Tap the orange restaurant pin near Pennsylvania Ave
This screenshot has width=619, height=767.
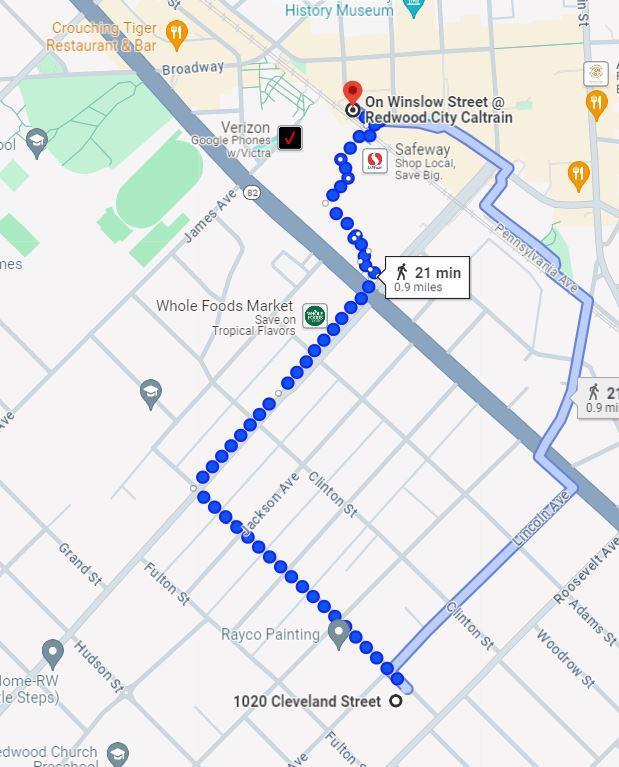578,175
